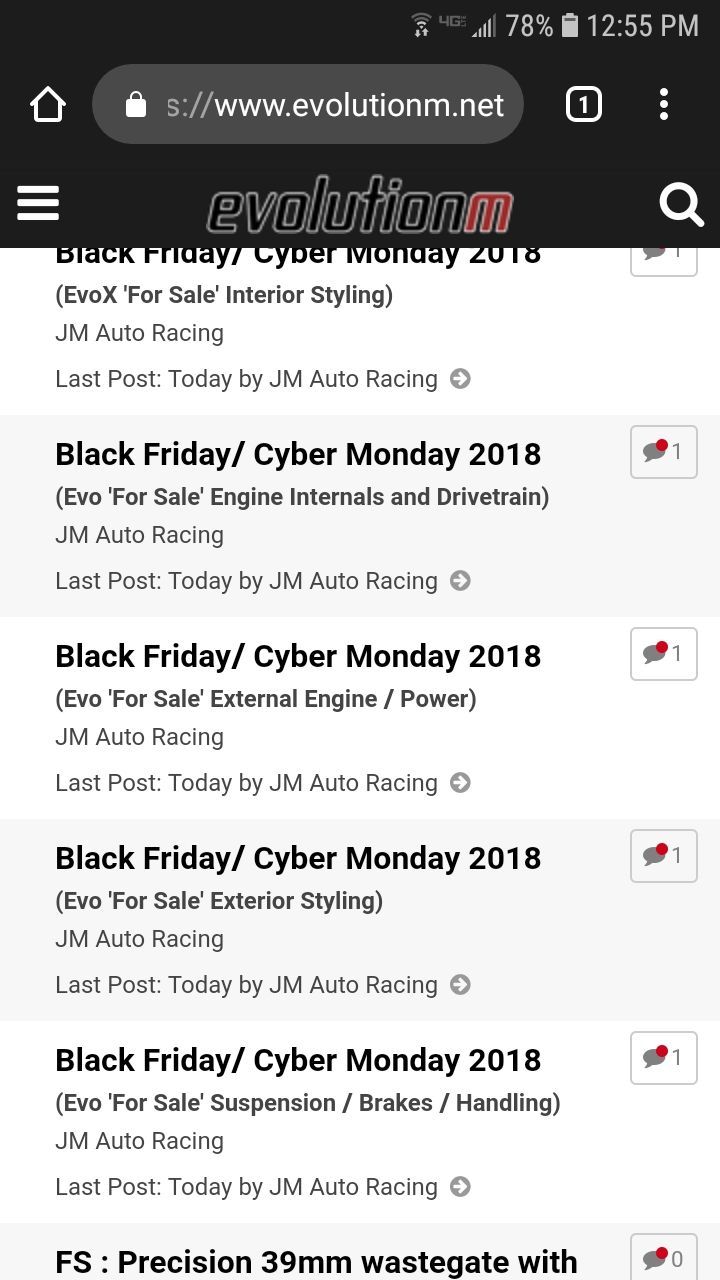
Task: Open the browser tab switcher
Action: tap(584, 104)
